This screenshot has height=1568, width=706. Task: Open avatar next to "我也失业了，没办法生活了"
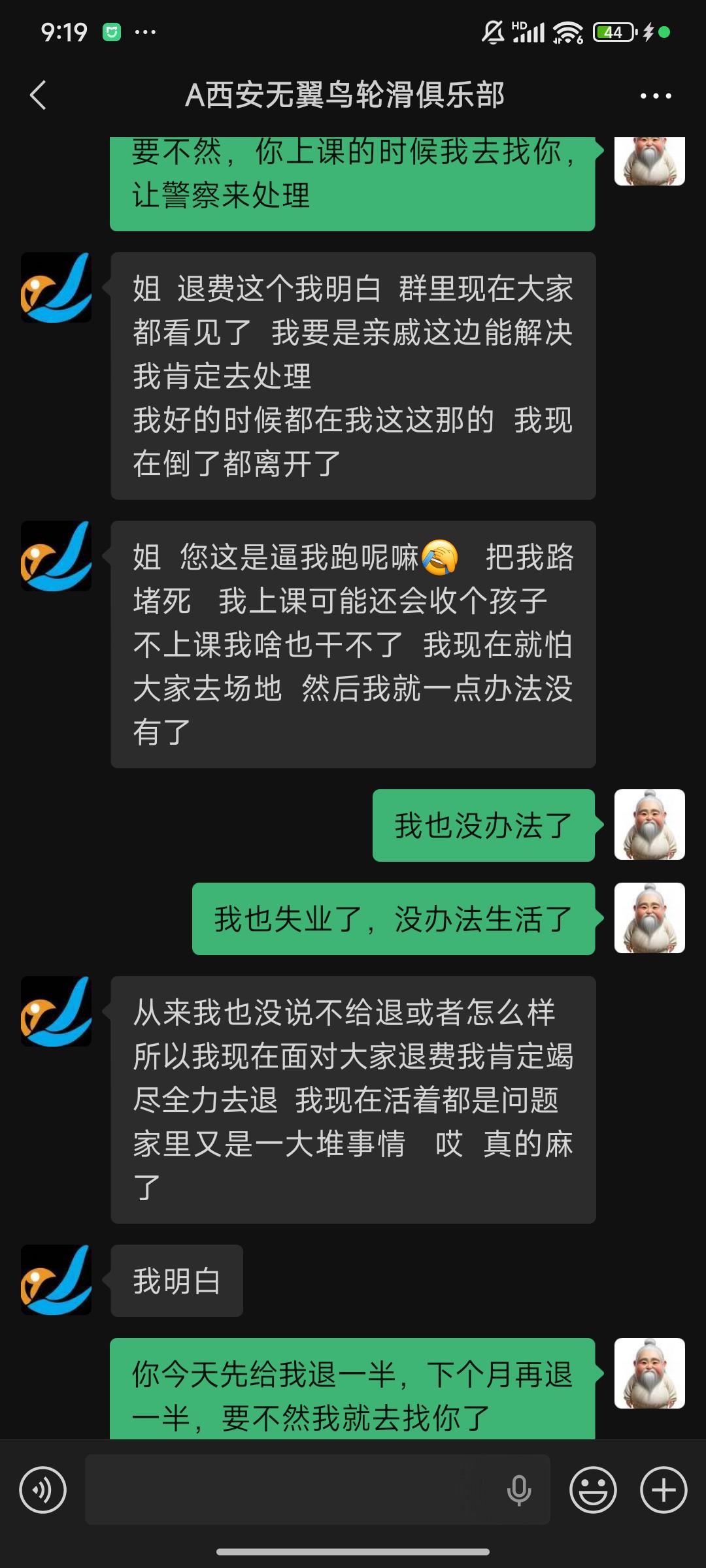tap(649, 918)
